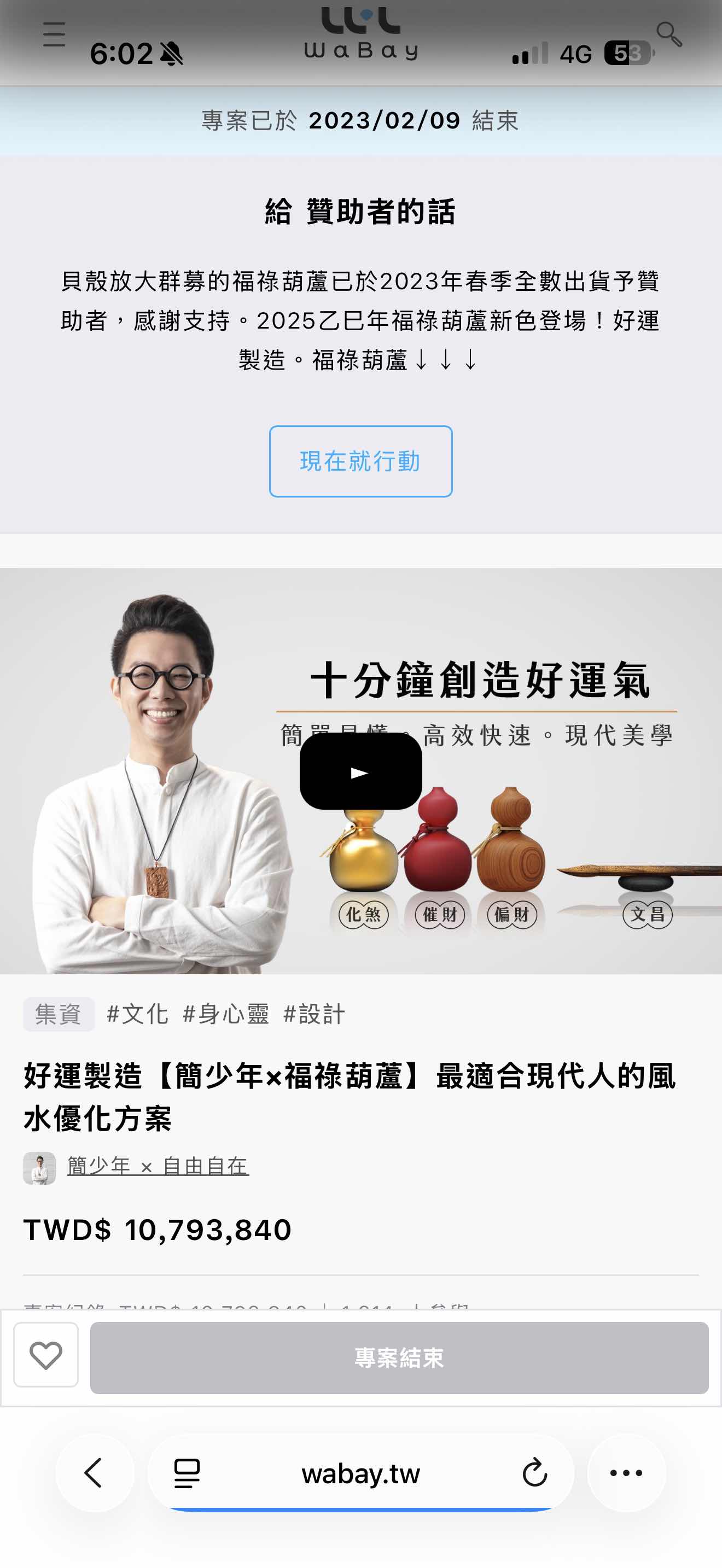The image size is (722, 1568).
Task: Open the #身心靈 tag
Action: click(x=226, y=1014)
